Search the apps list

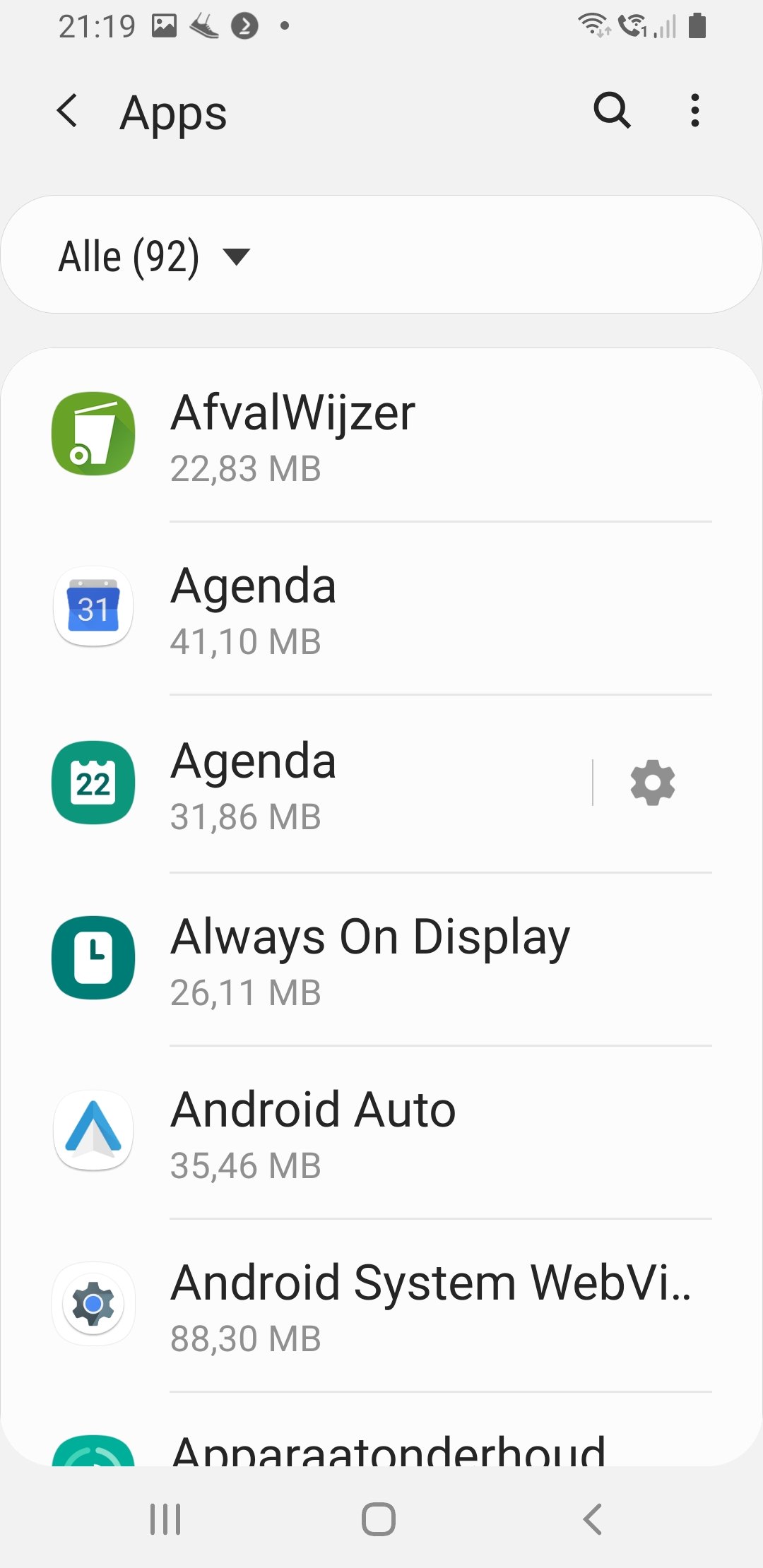point(612,111)
